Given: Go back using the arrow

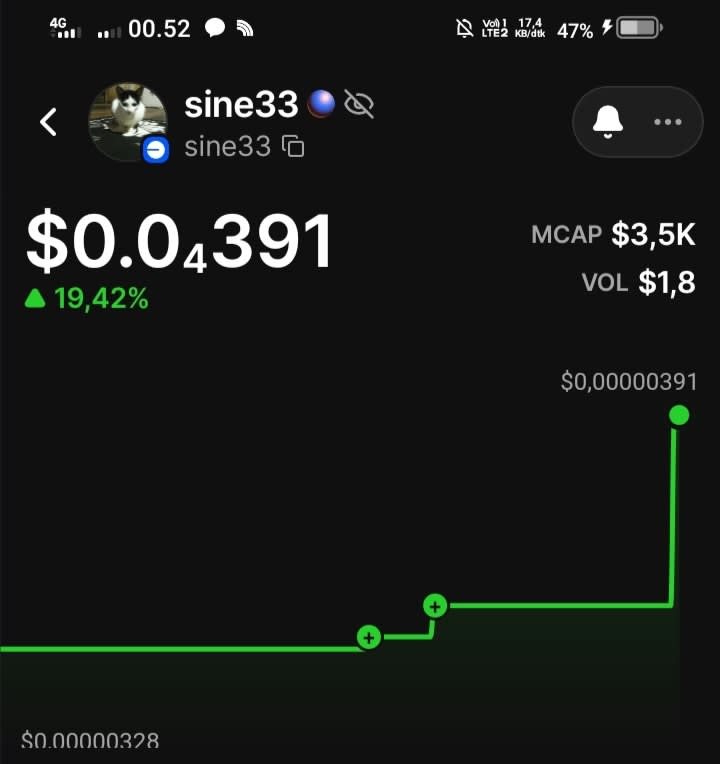Looking at the screenshot, I should (x=48, y=122).
